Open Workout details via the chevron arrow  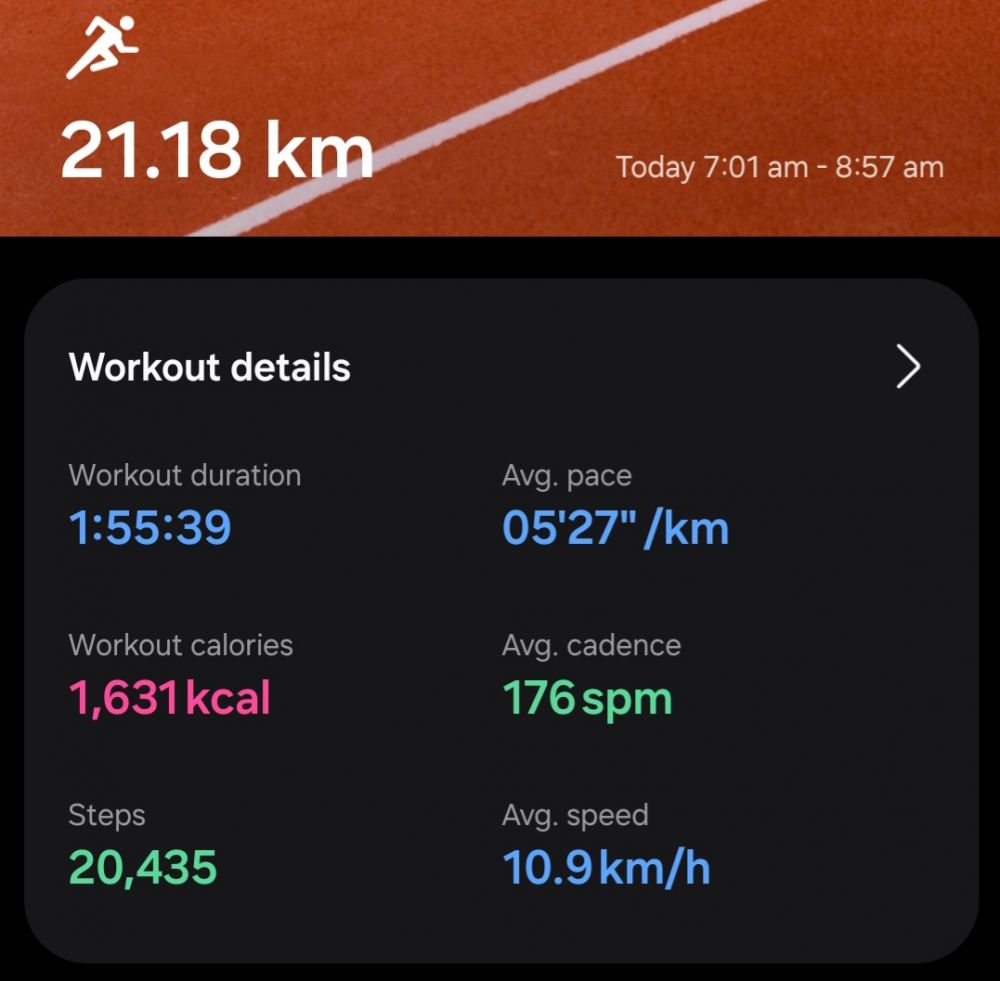907,367
